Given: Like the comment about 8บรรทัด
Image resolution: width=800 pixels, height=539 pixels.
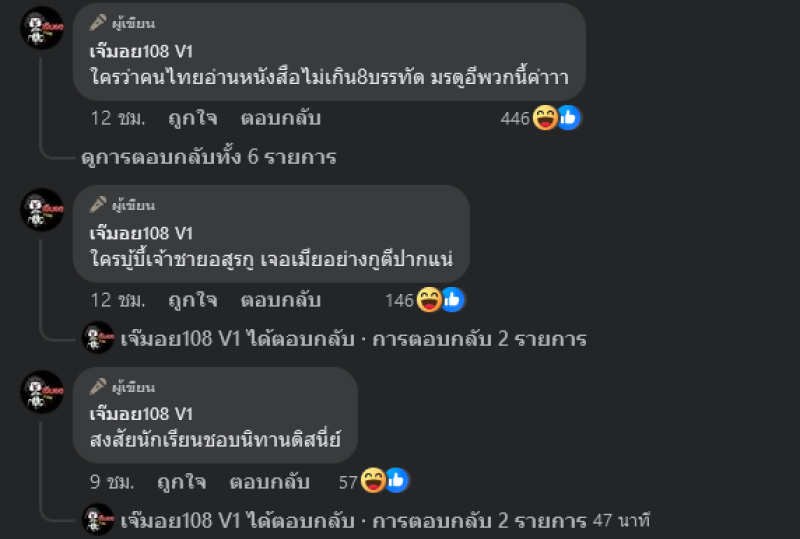Looking at the screenshot, I should 193,118.
